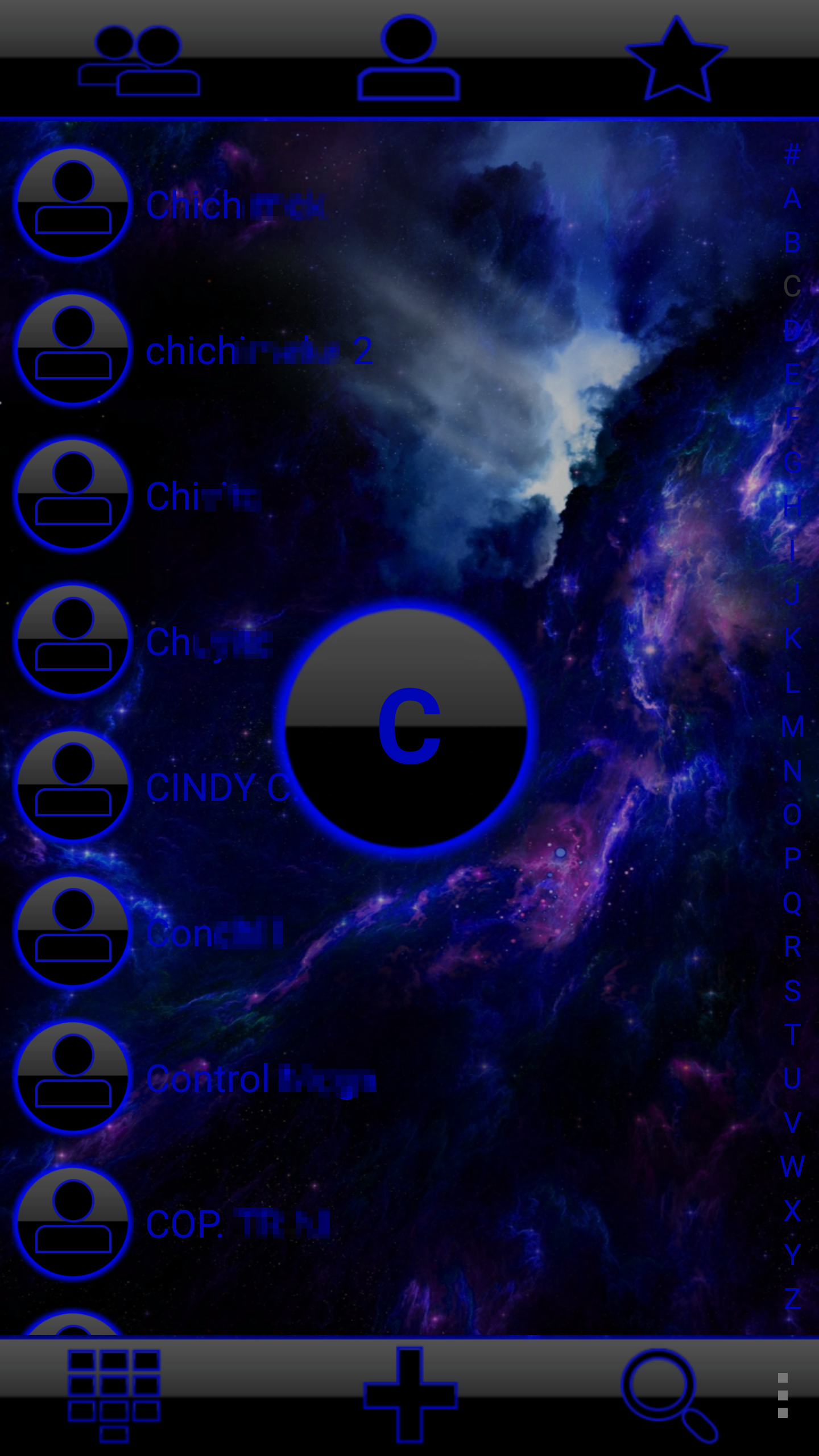This screenshot has height=1456, width=819.
Task: Add a new contact with plus icon
Action: pyautogui.click(x=409, y=1395)
